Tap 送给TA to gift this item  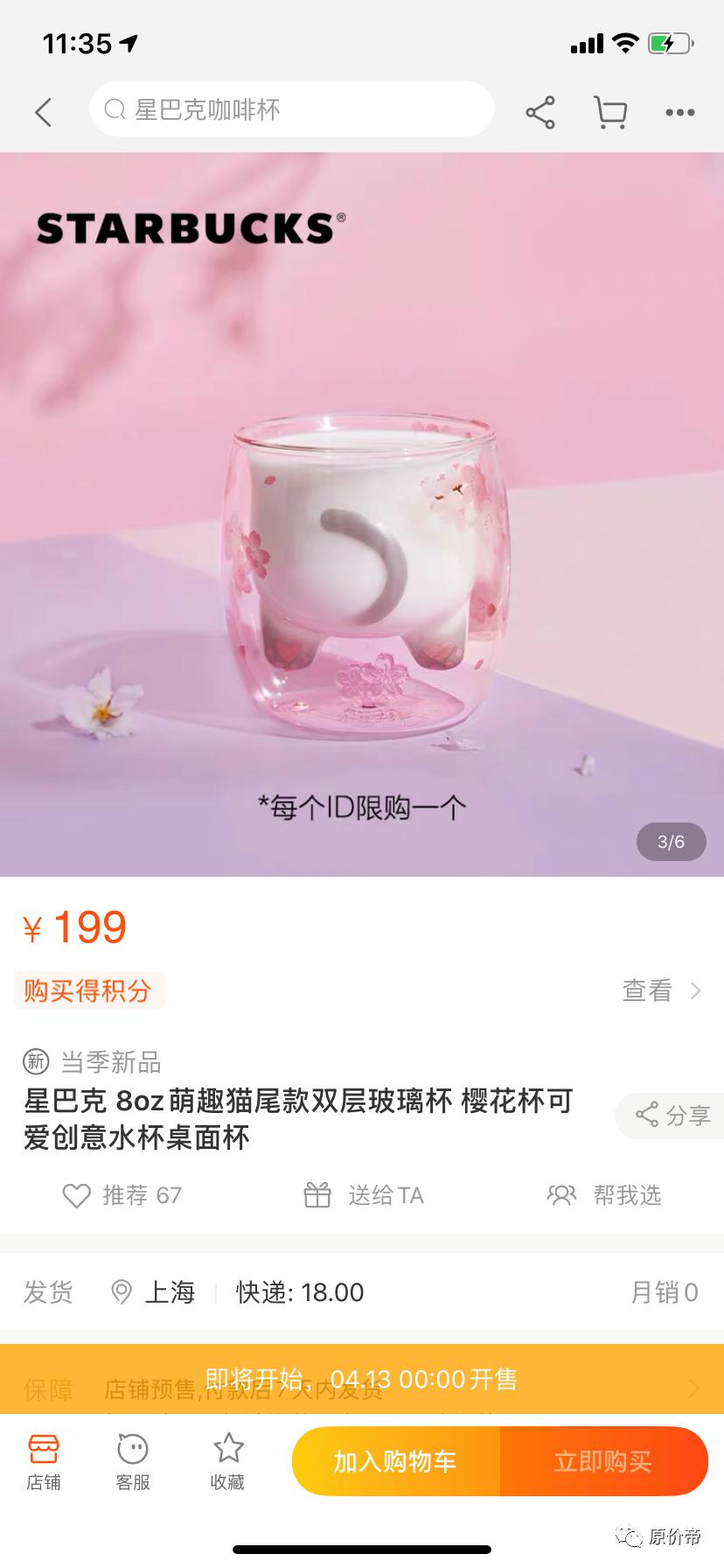click(363, 1195)
